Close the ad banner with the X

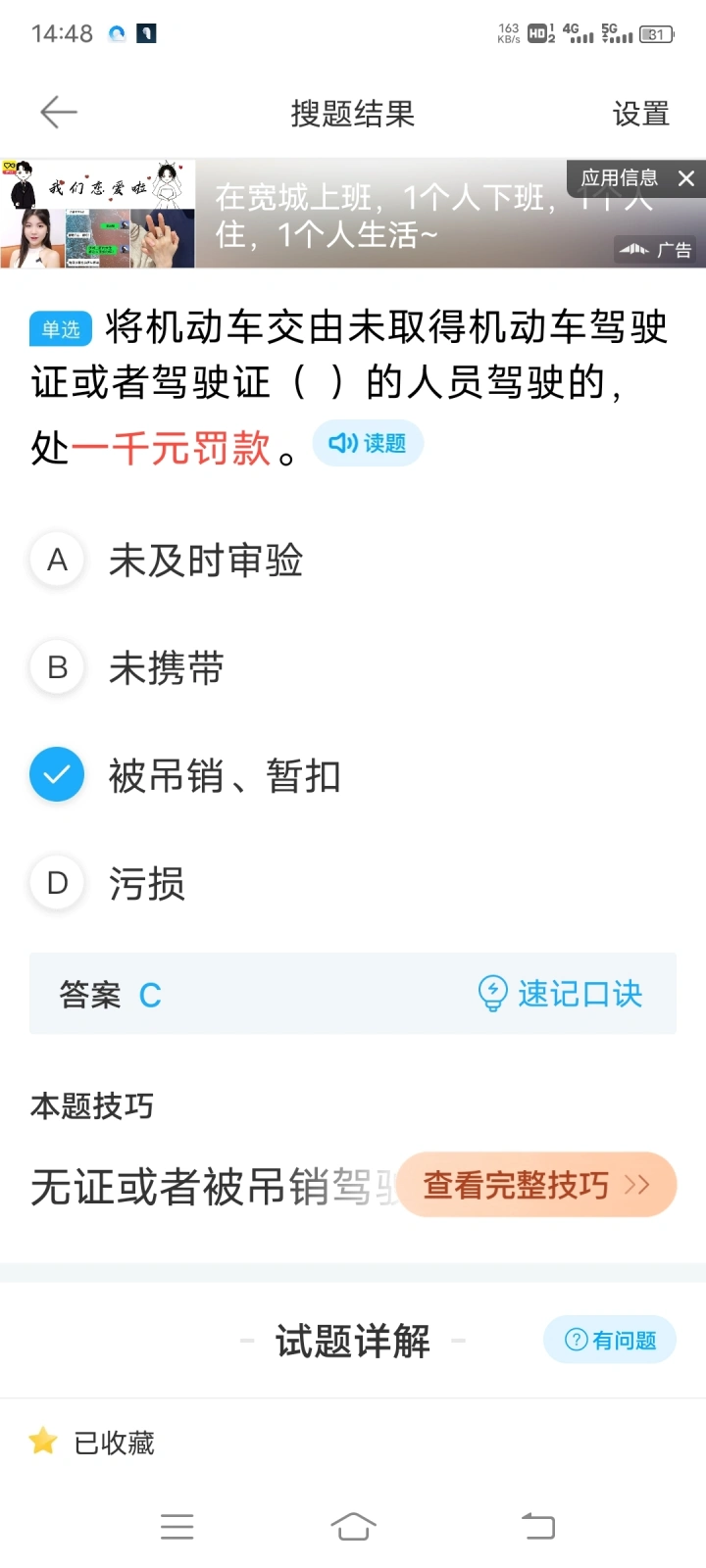[x=686, y=178]
